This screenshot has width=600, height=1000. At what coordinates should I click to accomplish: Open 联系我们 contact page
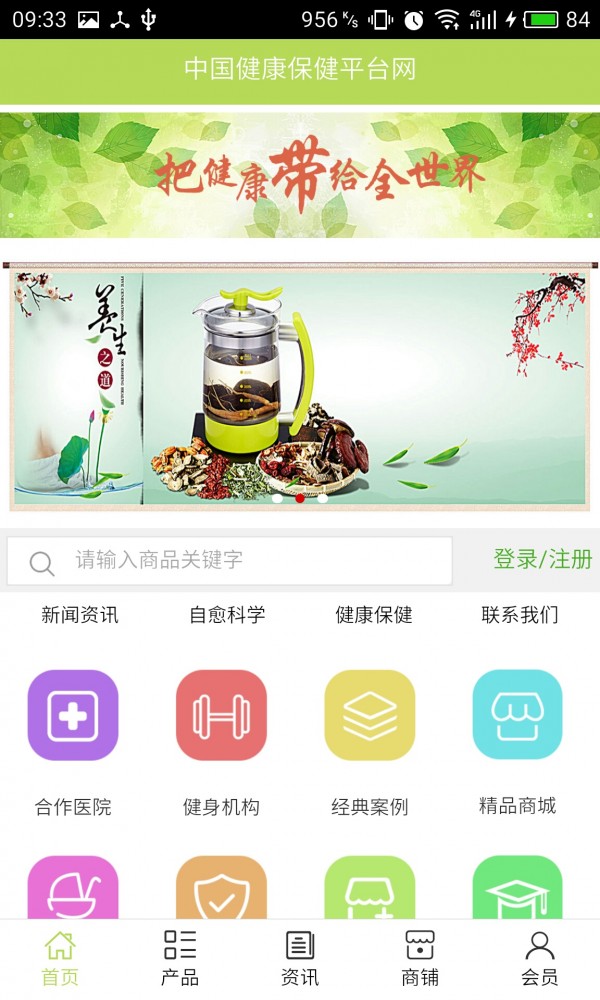click(520, 615)
